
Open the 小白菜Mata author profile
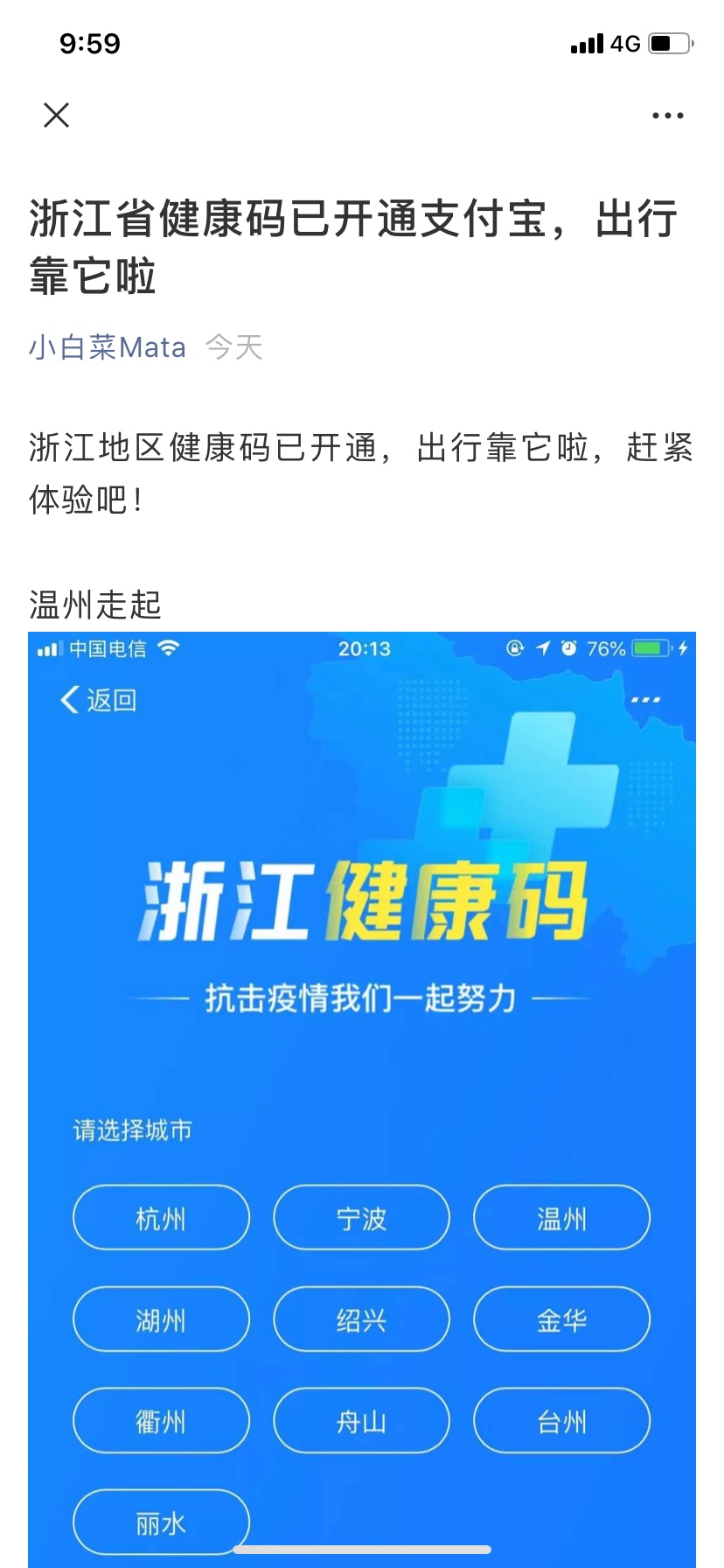(108, 347)
